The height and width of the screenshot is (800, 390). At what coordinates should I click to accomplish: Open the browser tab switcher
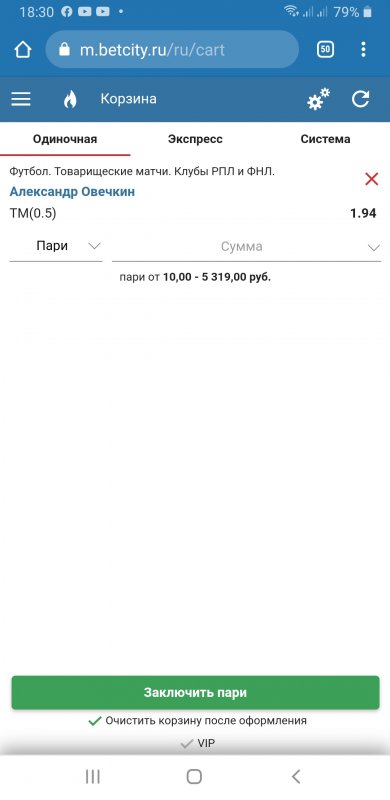(326, 49)
